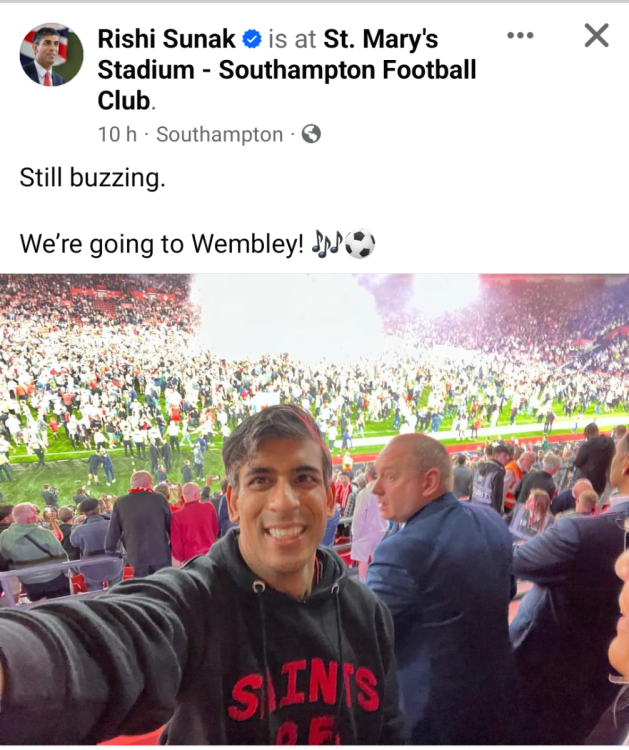Open the Rishi Sunak profile name link
The image size is (629, 750).
[166, 39]
